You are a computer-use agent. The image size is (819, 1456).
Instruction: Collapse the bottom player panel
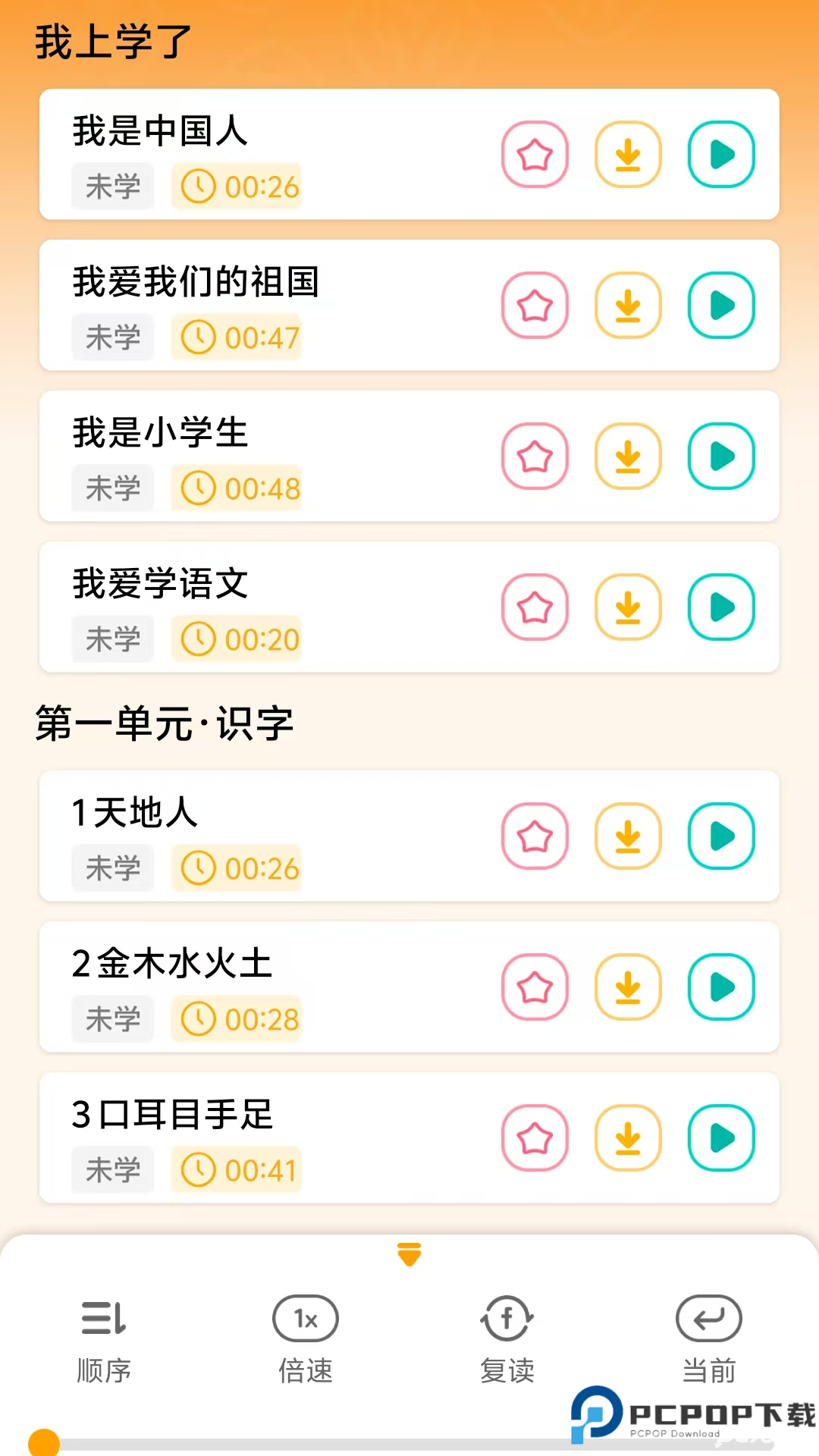(x=409, y=1255)
